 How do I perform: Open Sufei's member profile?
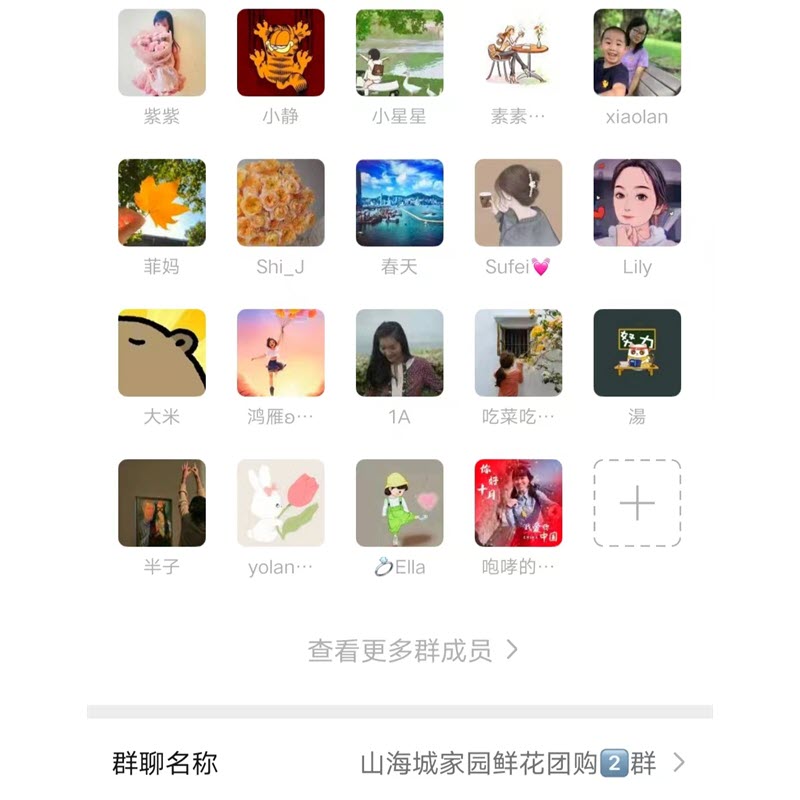click(x=518, y=203)
